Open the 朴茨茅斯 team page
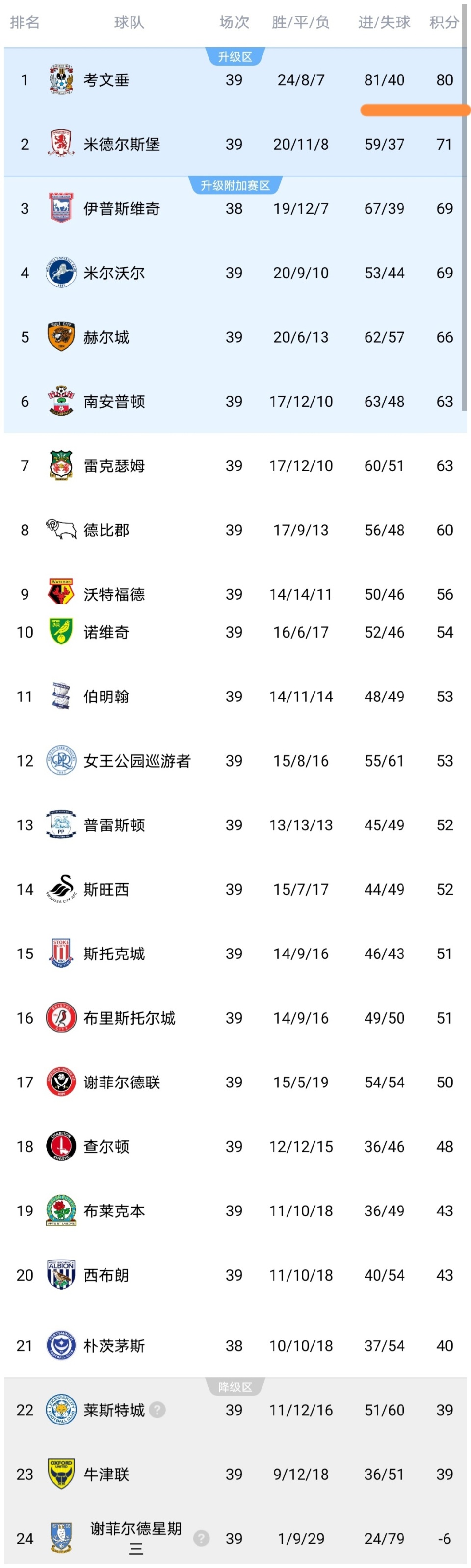This screenshot has height=1568, width=471. coord(114,1346)
